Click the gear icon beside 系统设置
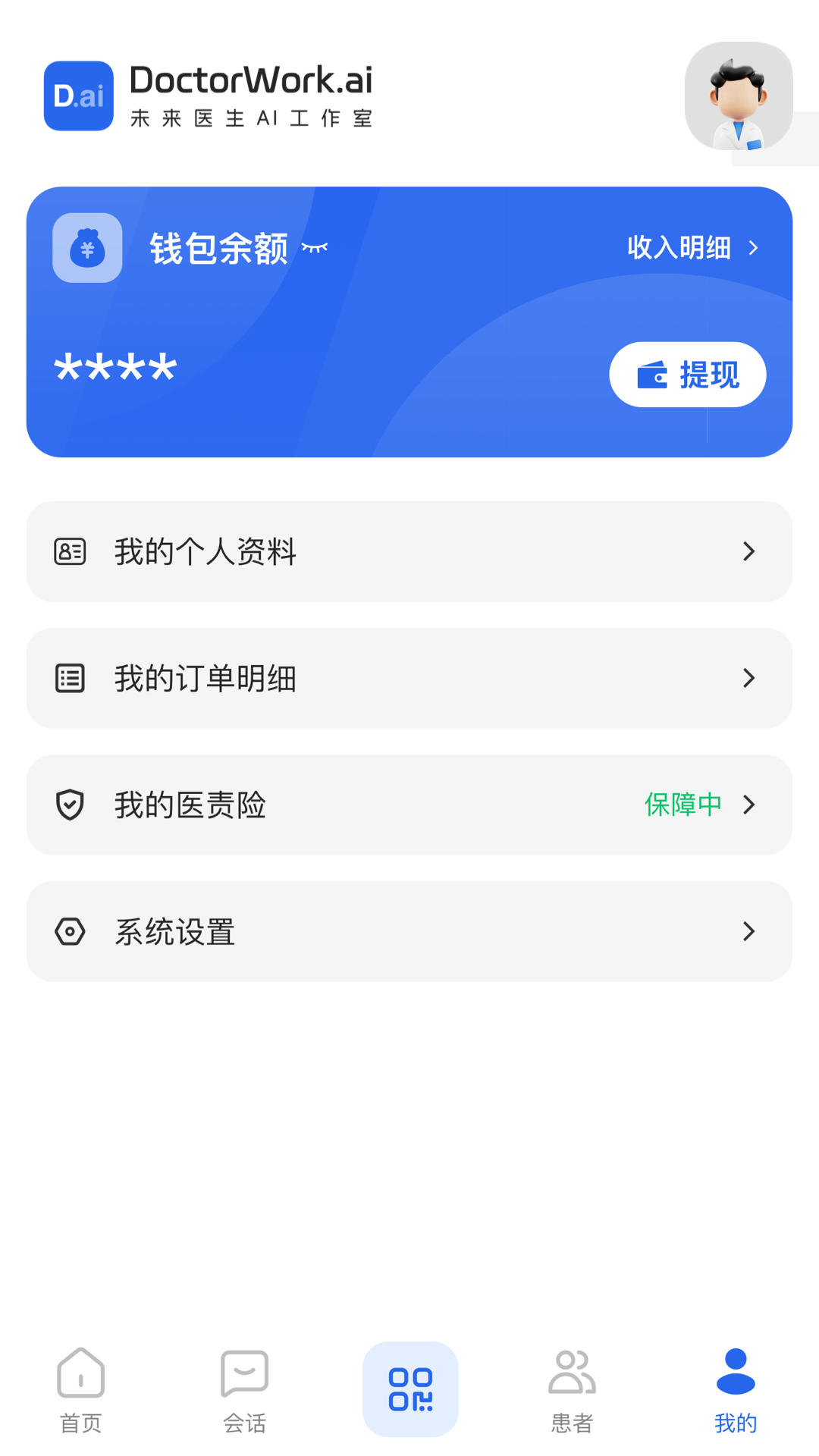Screen dimensions: 819x1456 point(70,931)
